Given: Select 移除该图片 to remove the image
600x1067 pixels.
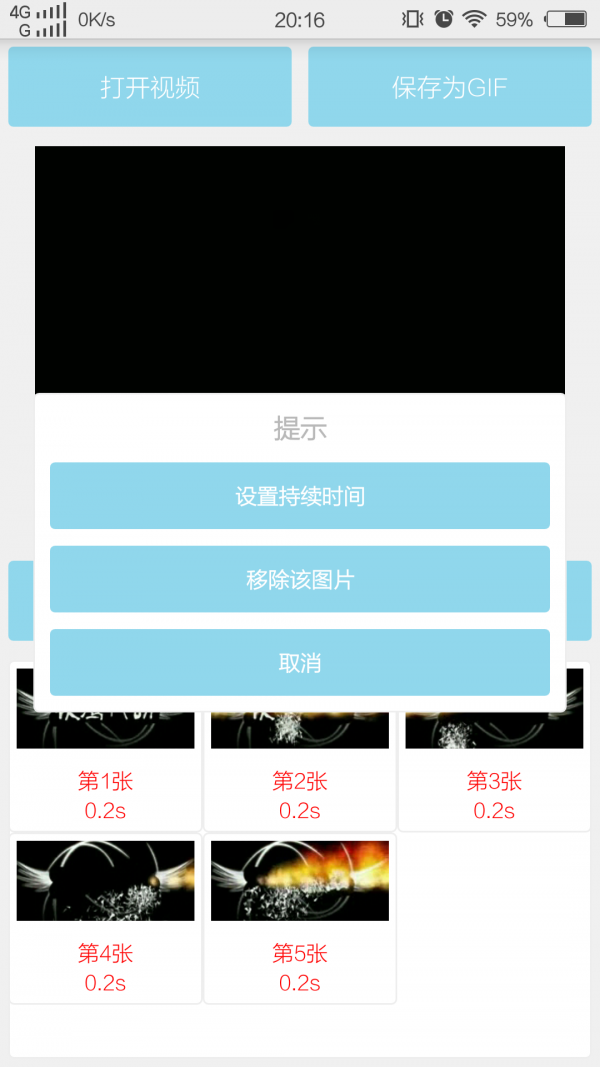Looking at the screenshot, I should coord(300,579).
